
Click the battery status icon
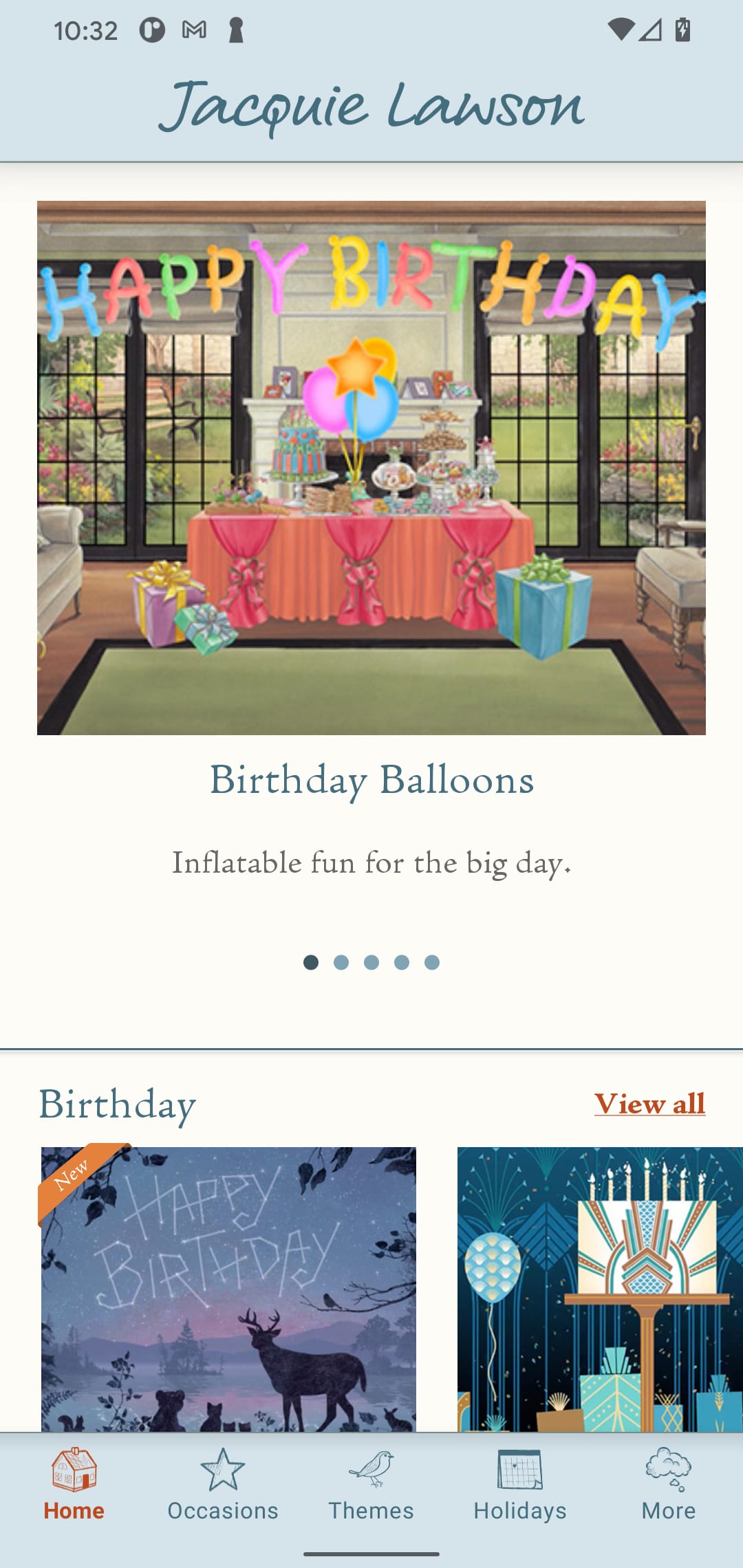tap(682, 29)
